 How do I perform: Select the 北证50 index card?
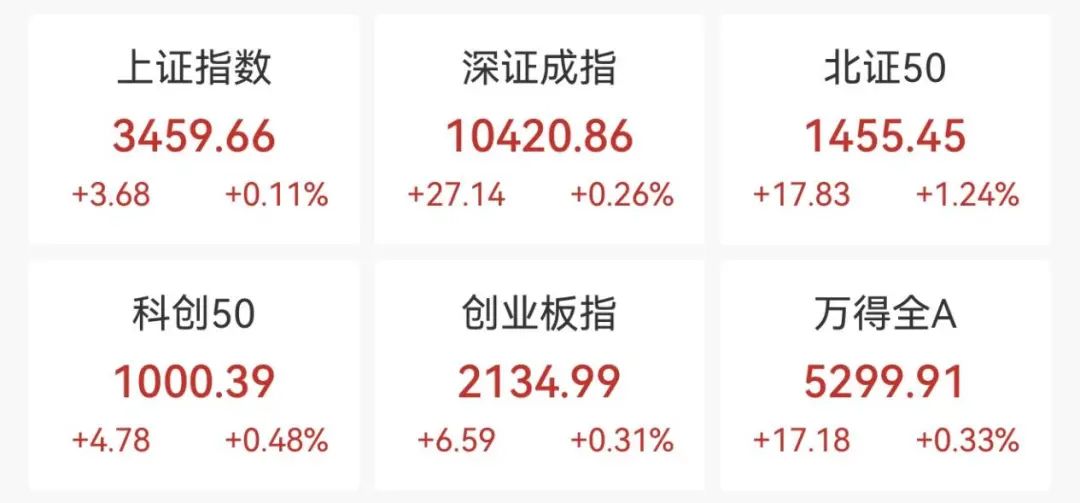885,130
